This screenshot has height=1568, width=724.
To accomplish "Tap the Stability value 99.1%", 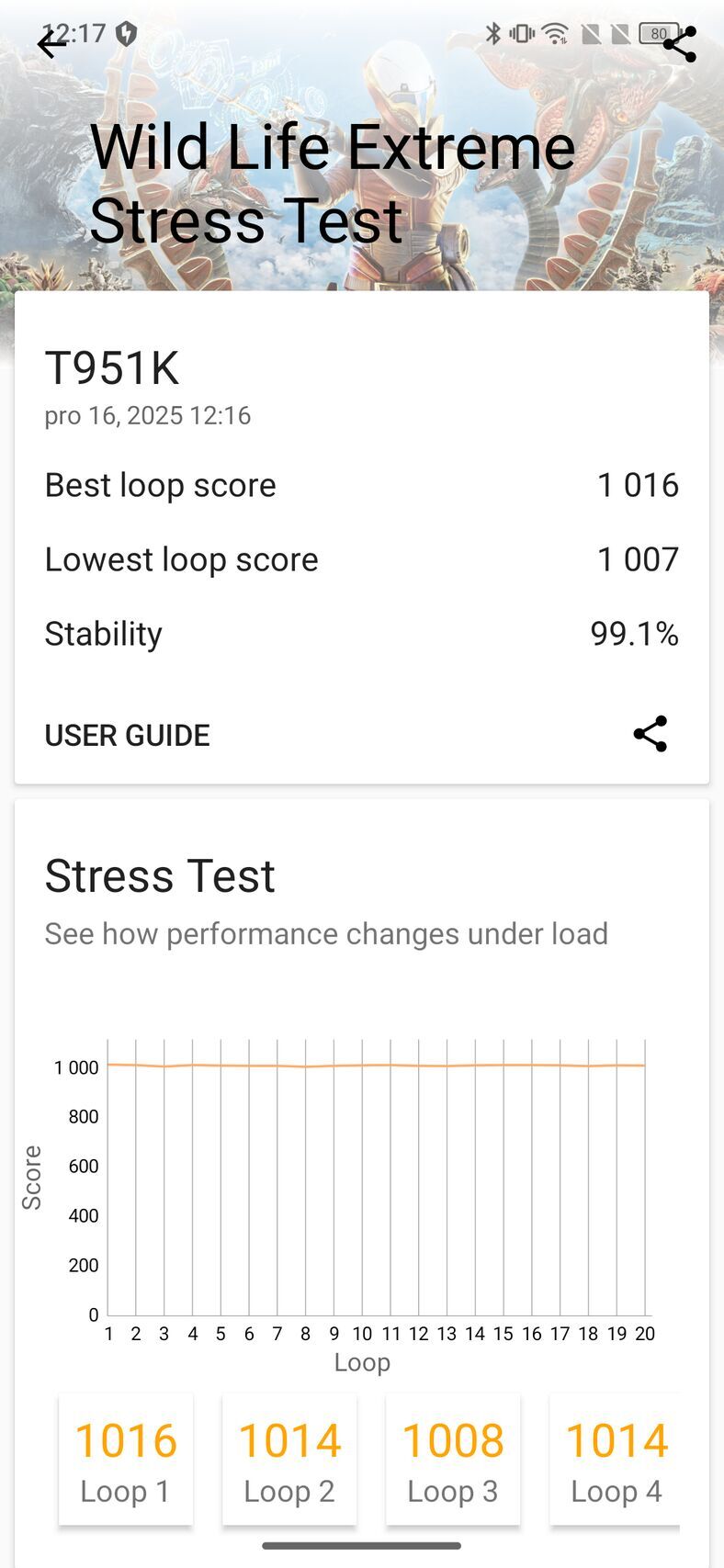I will pos(636,633).
